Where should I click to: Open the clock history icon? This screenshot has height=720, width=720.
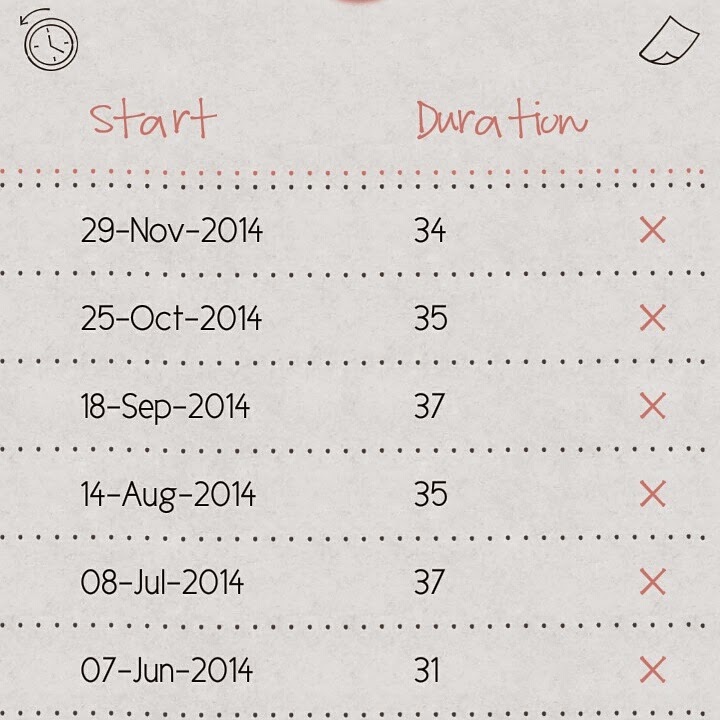point(50,40)
